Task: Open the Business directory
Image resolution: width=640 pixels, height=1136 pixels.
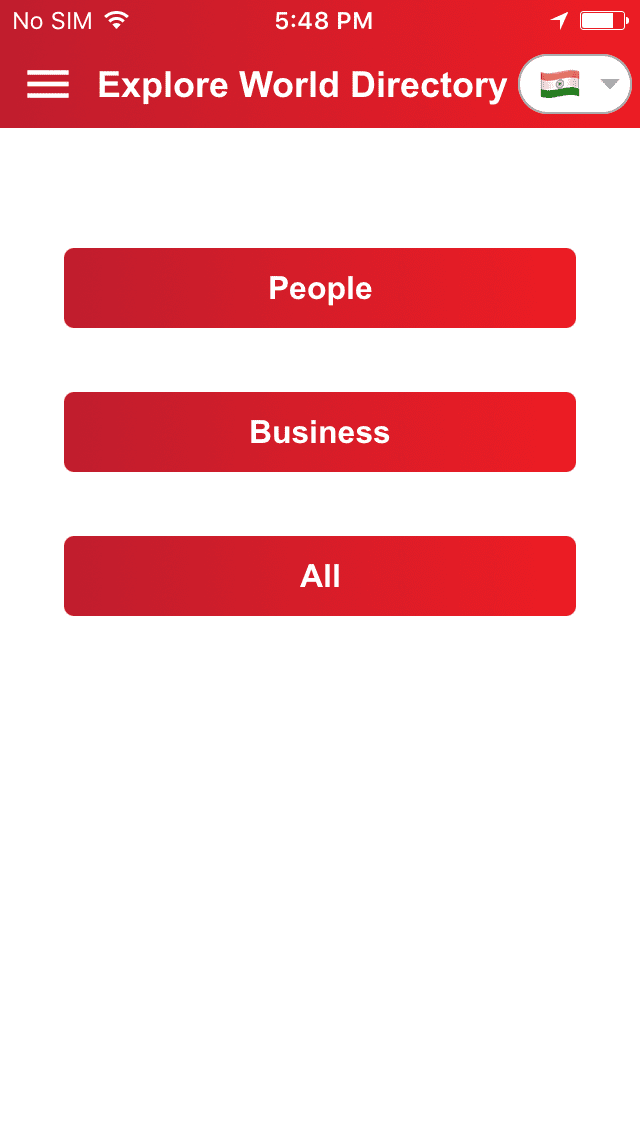Action: (320, 432)
